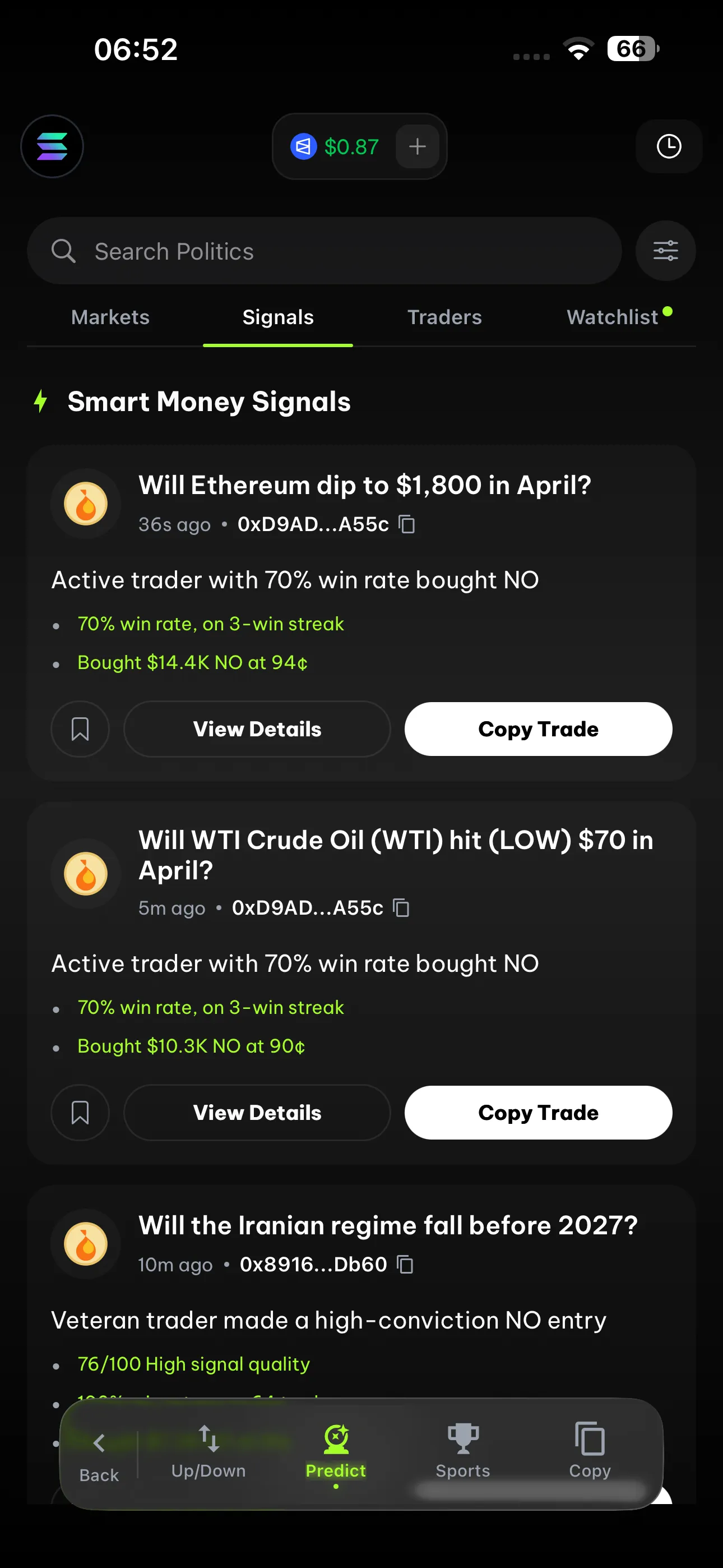Expand deposit options with the plus button
This screenshot has height=1568, width=723.
417,146
